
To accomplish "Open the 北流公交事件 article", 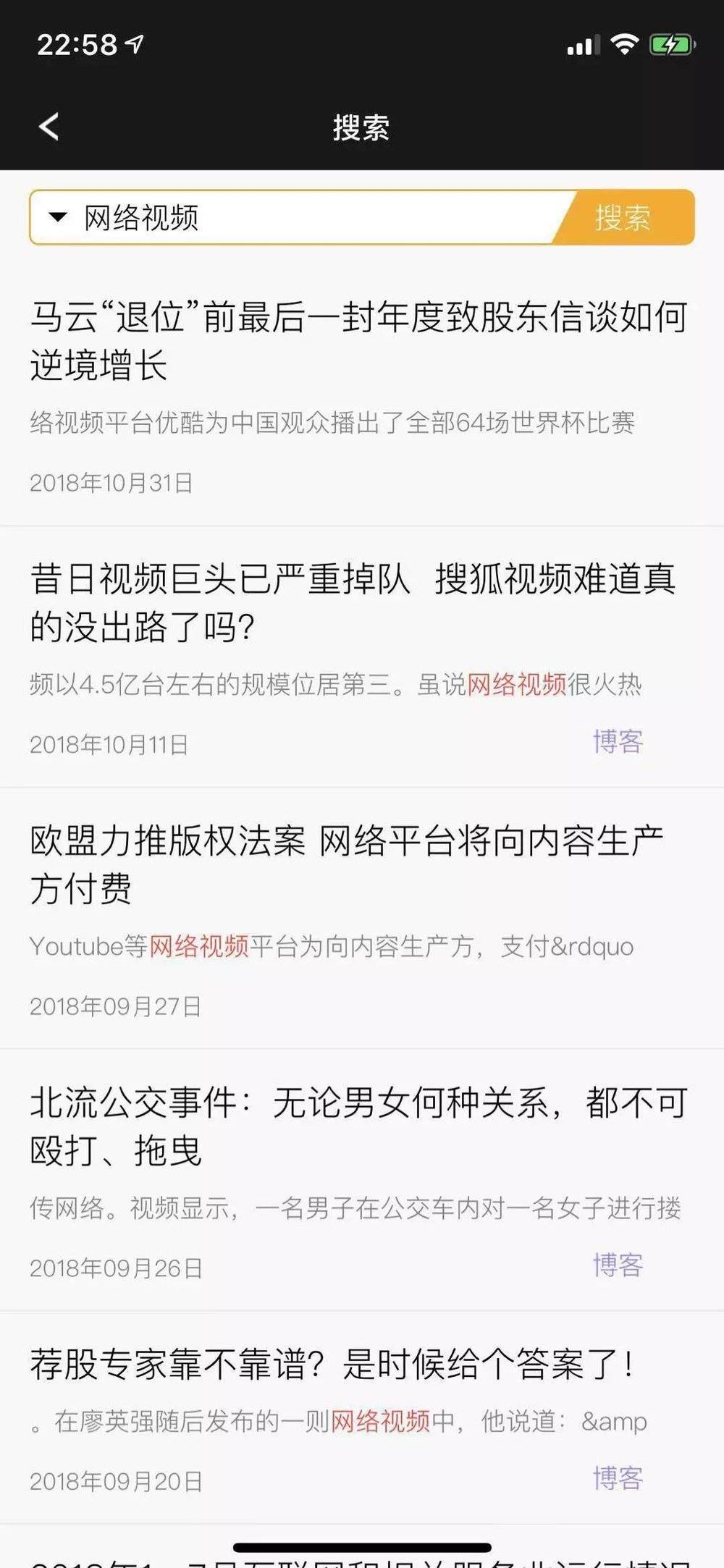I will tap(358, 1126).
